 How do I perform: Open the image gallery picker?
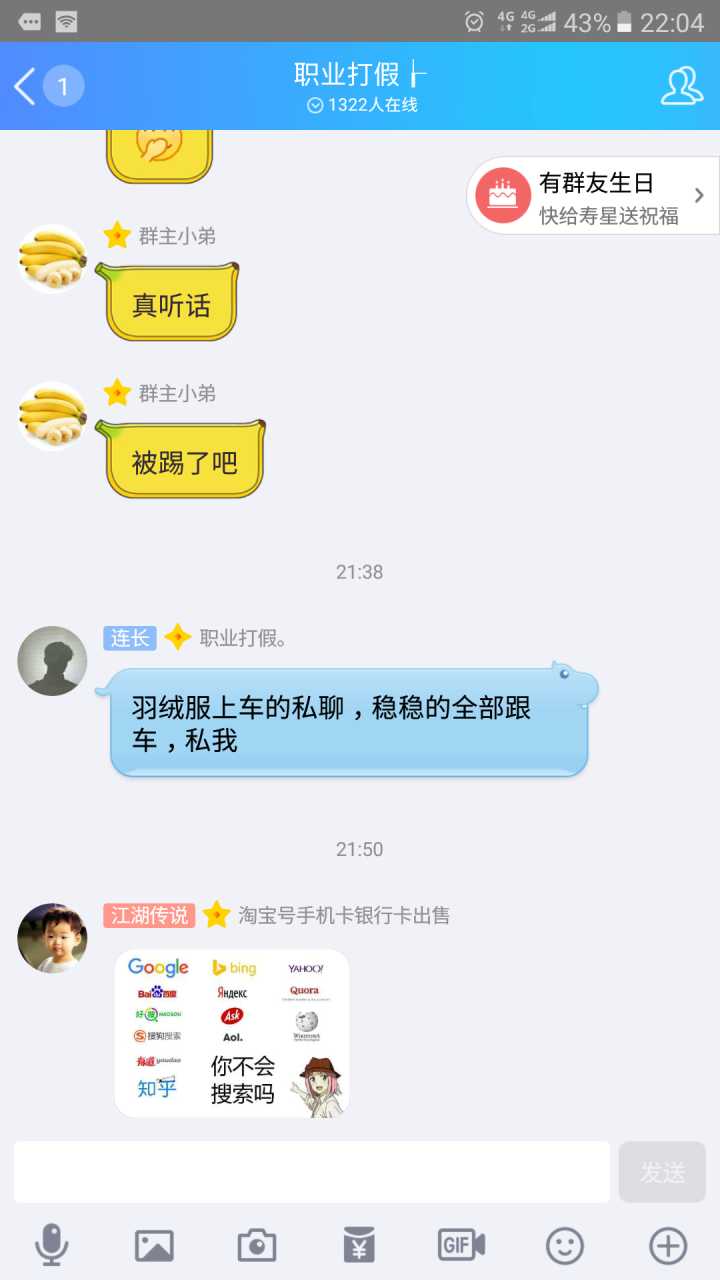[154, 1245]
